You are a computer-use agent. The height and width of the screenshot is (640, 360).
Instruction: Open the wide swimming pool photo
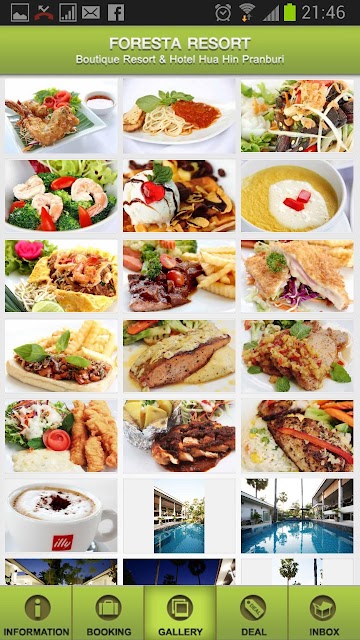(297, 516)
